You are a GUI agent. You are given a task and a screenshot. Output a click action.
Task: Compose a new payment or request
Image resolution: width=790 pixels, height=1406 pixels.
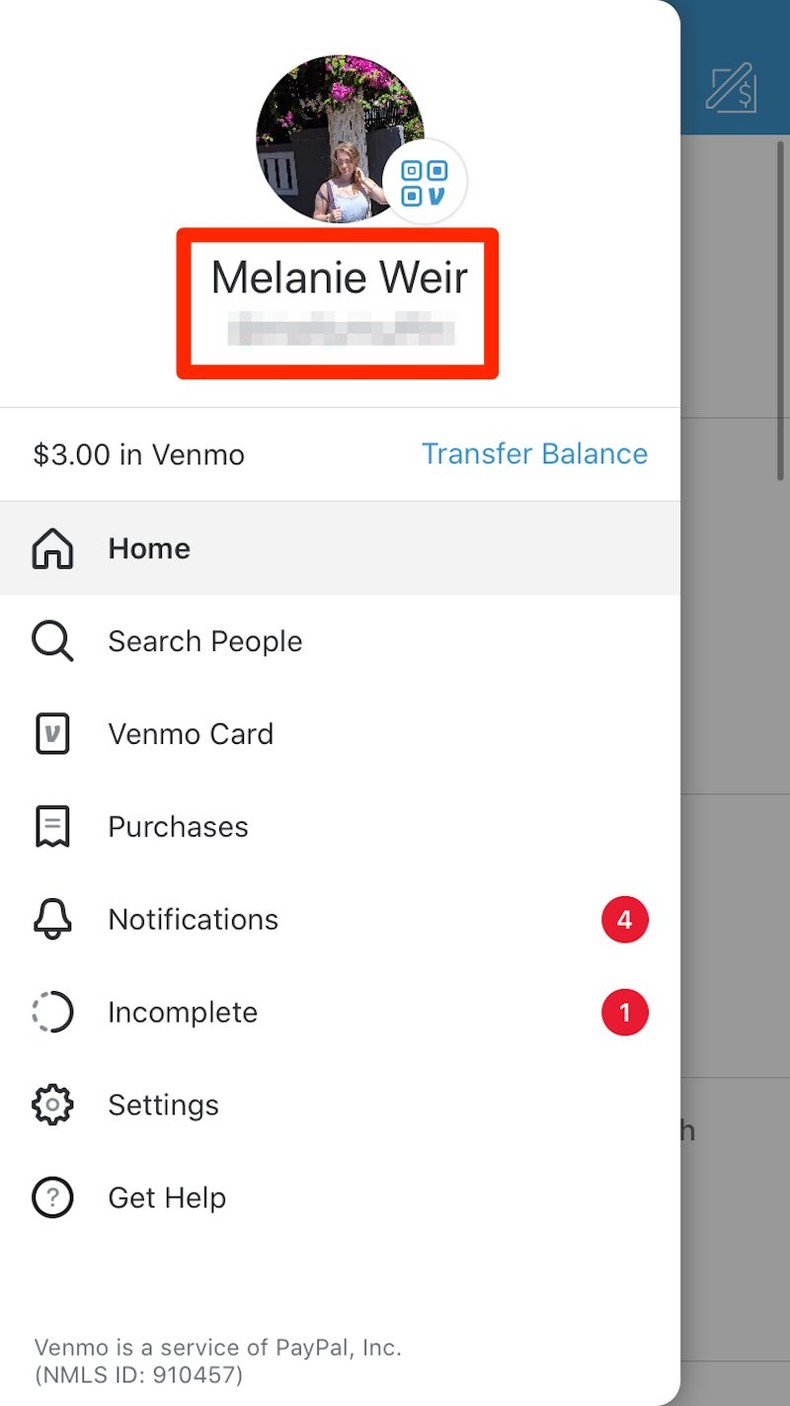pos(731,89)
